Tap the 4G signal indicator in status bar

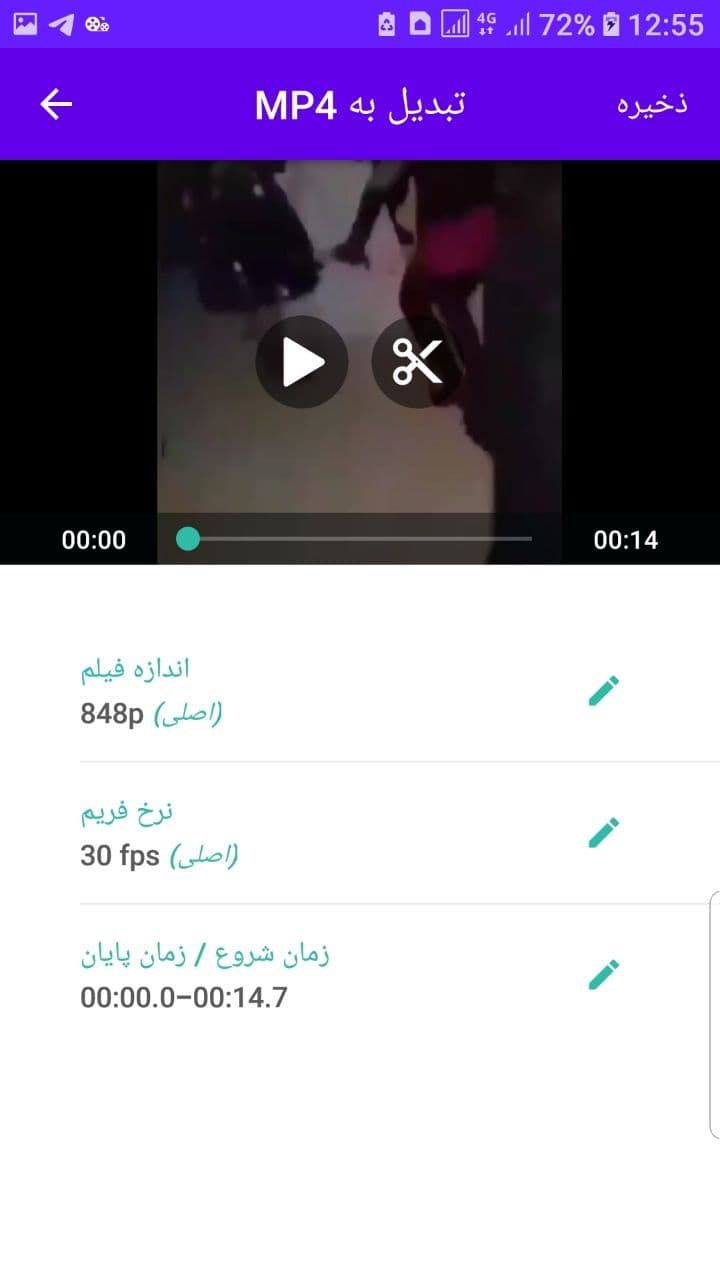click(489, 24)
